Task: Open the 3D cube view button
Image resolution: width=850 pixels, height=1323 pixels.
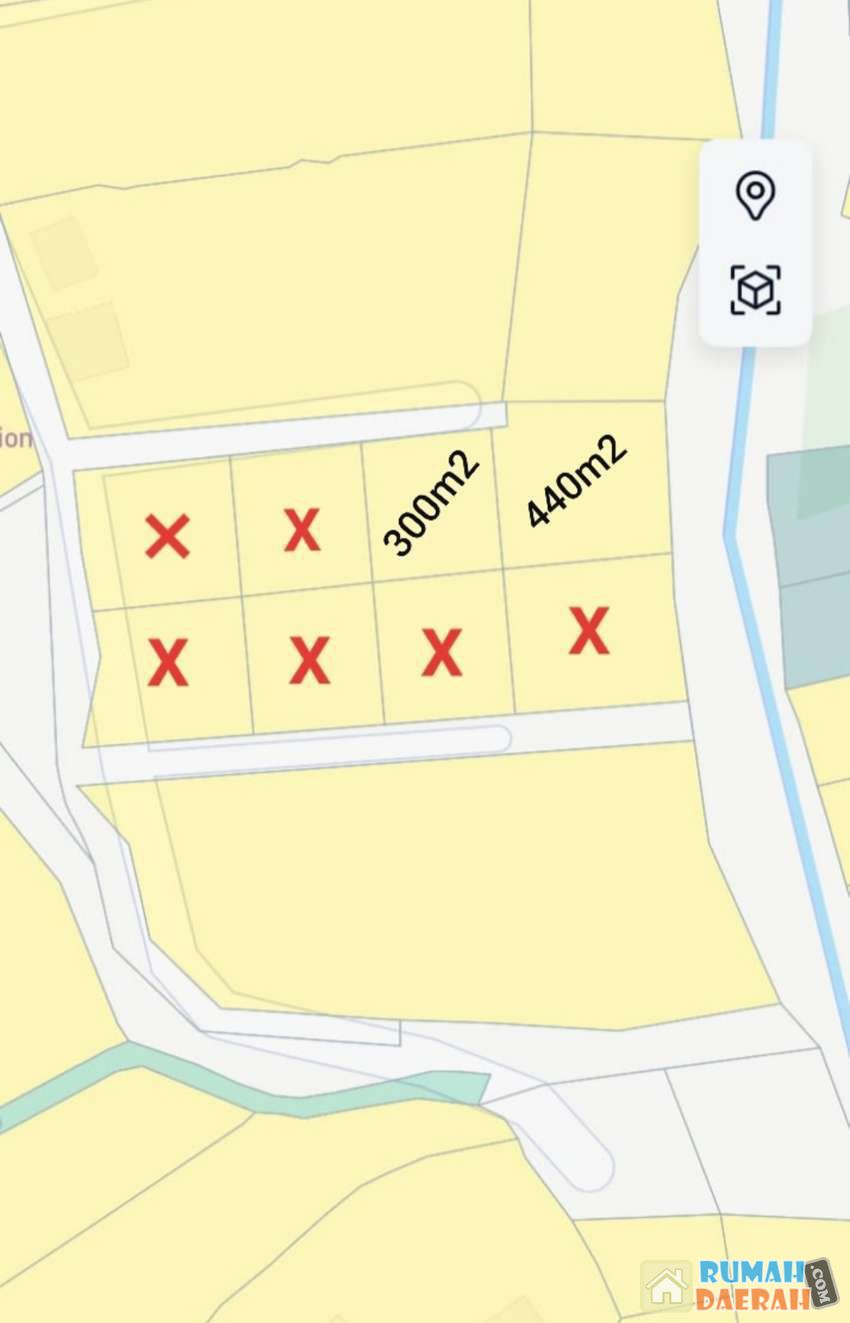Action: tap(755, 290)
